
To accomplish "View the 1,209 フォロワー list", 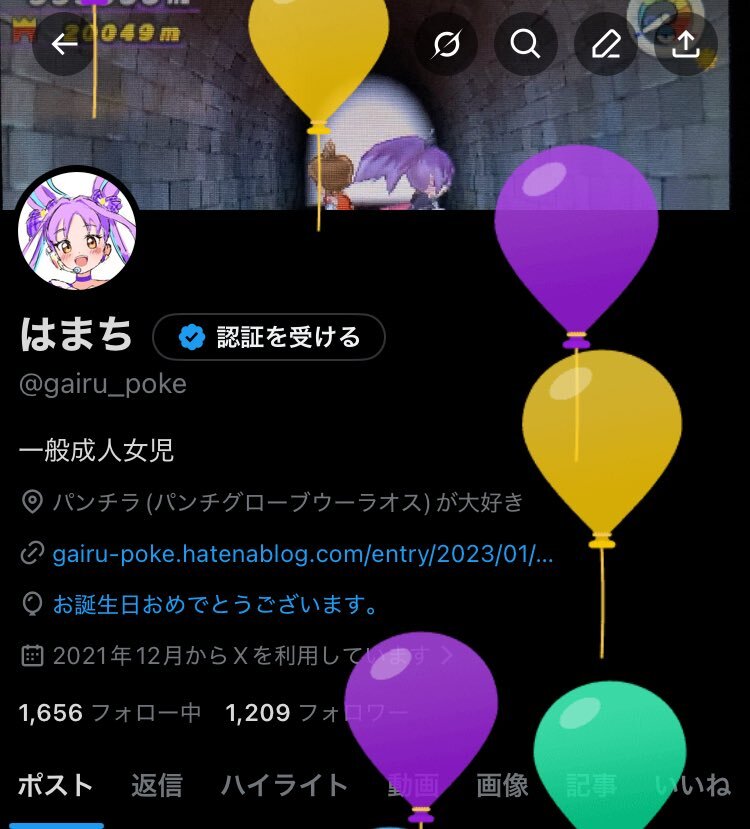I will pos(317,713).
